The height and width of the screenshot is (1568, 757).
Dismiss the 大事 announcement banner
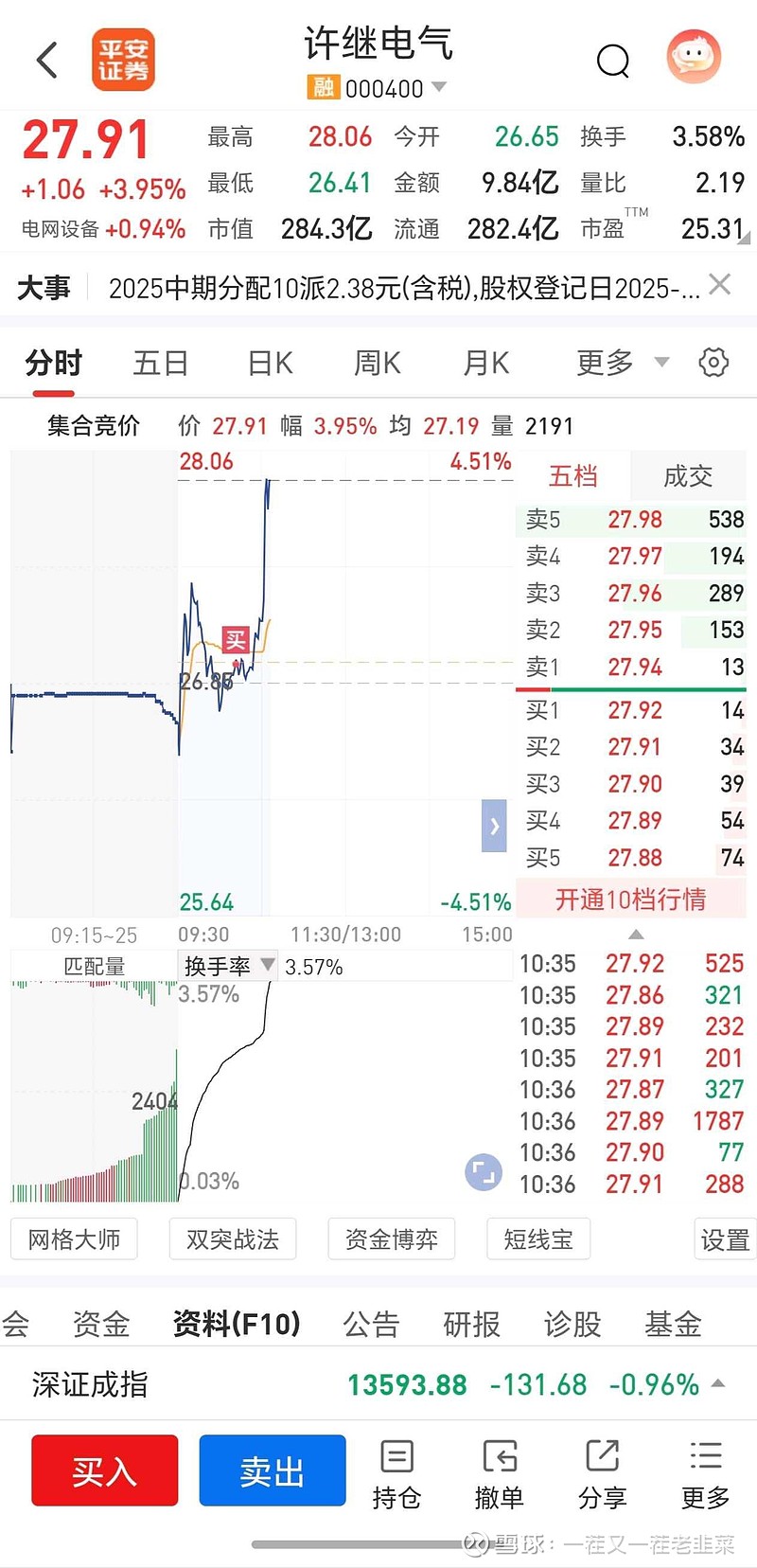pyautogui.click(x=720, y=284)
